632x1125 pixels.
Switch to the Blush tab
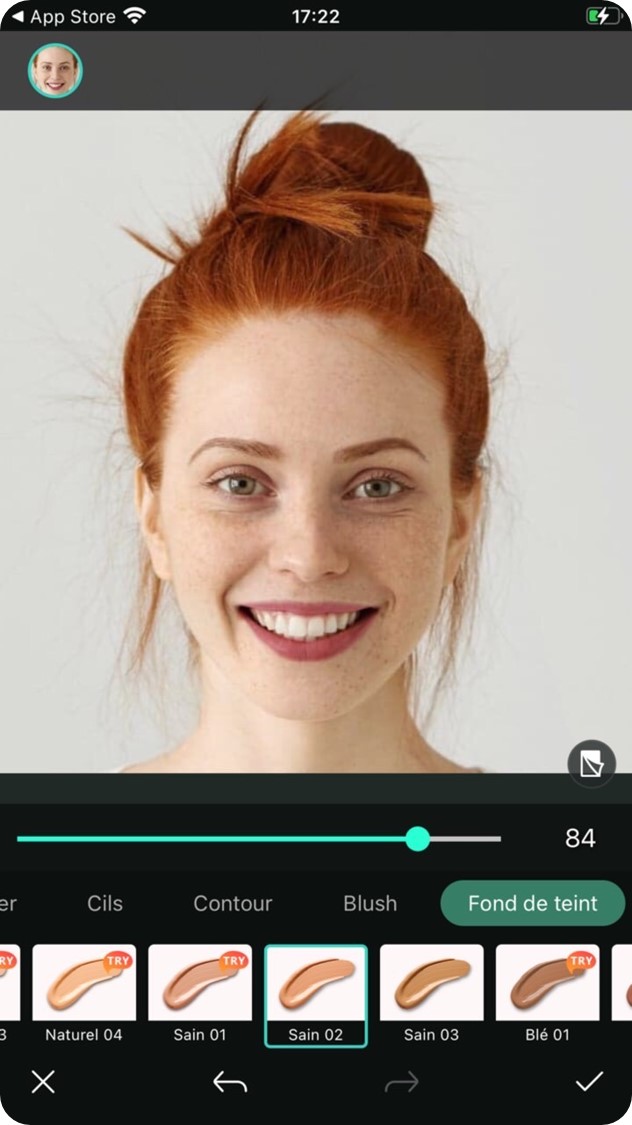click(x=370, y=903)
